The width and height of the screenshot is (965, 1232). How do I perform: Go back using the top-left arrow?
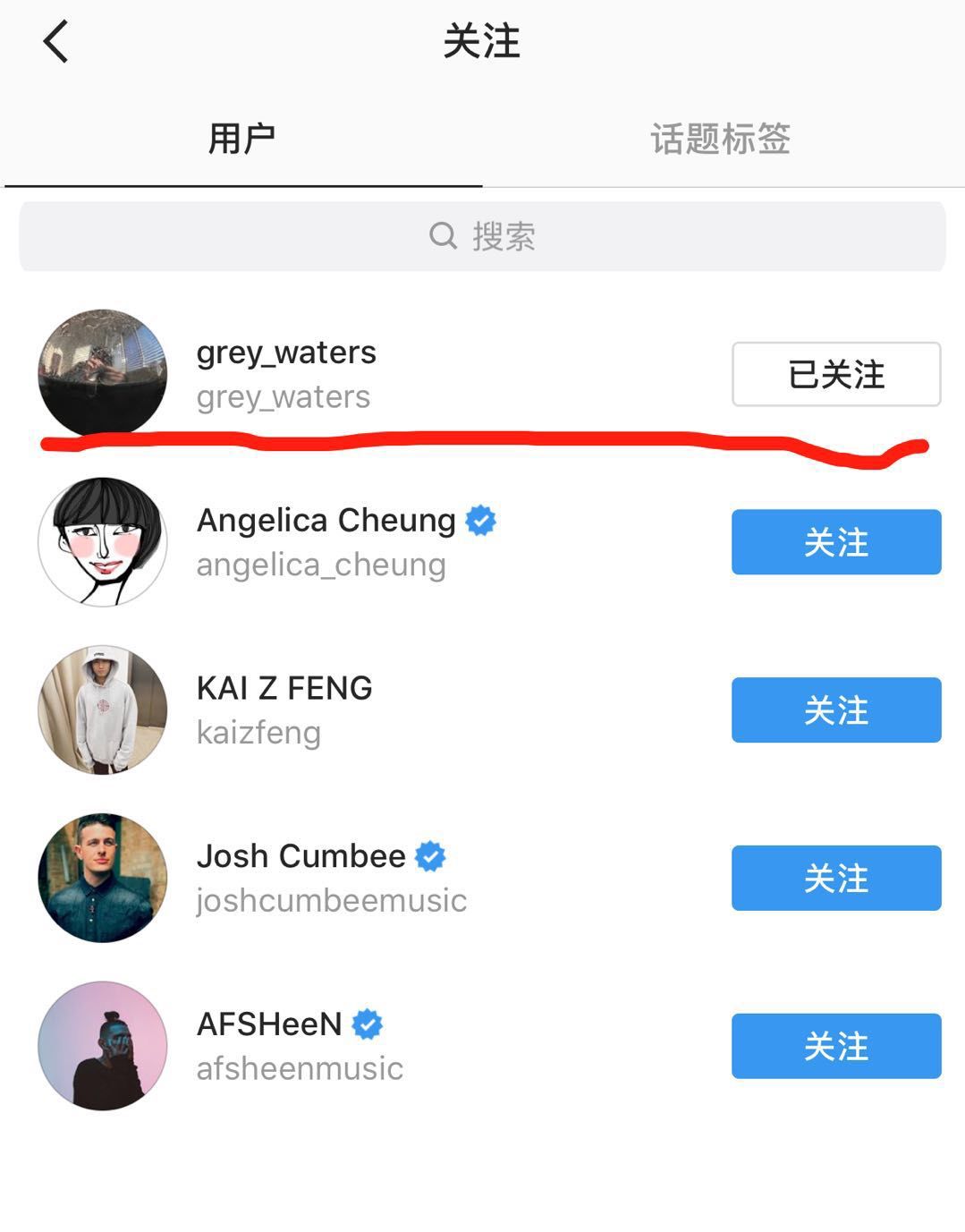(55, 42)
